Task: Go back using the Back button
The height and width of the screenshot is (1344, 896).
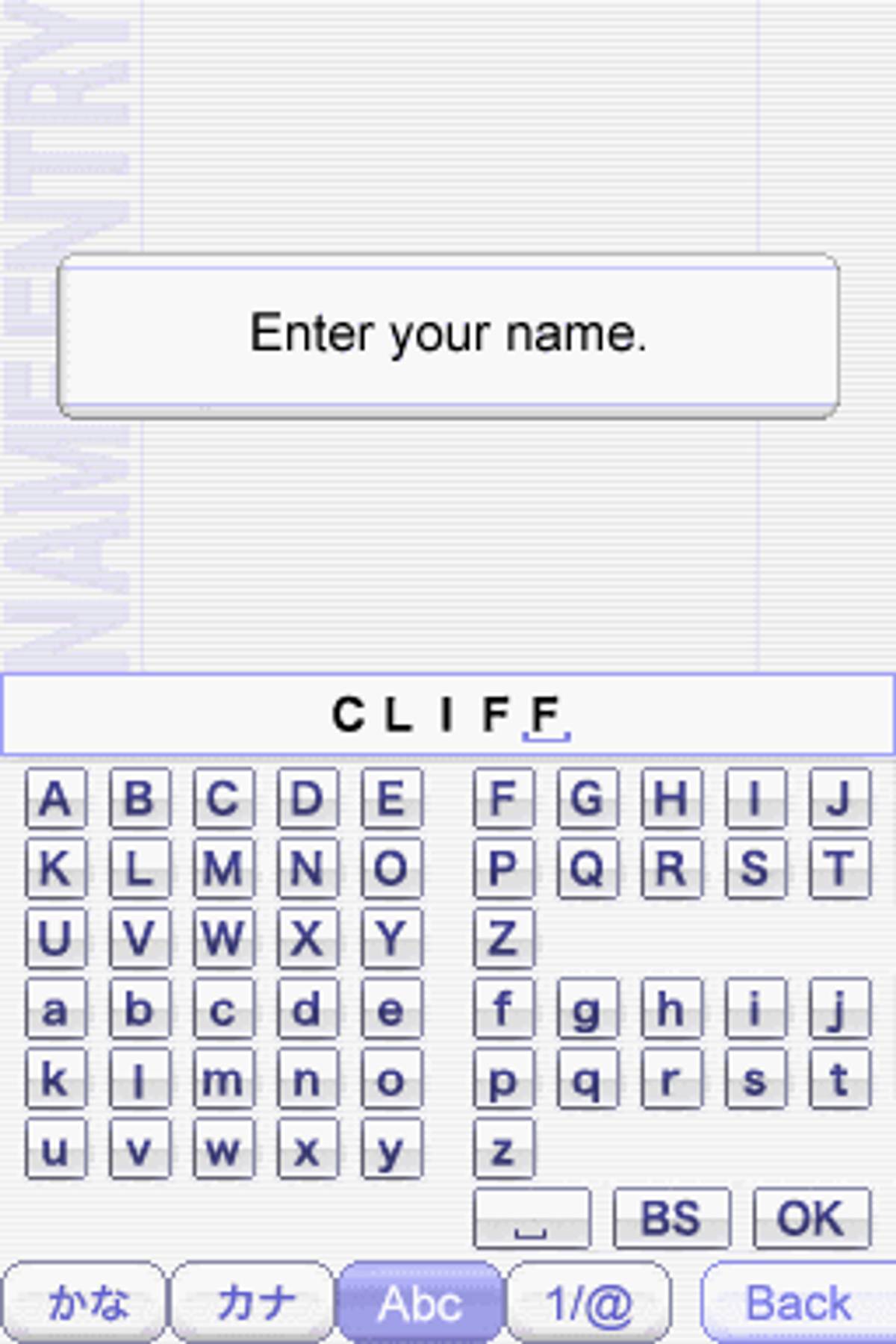Action: (x=797, y=1304)
